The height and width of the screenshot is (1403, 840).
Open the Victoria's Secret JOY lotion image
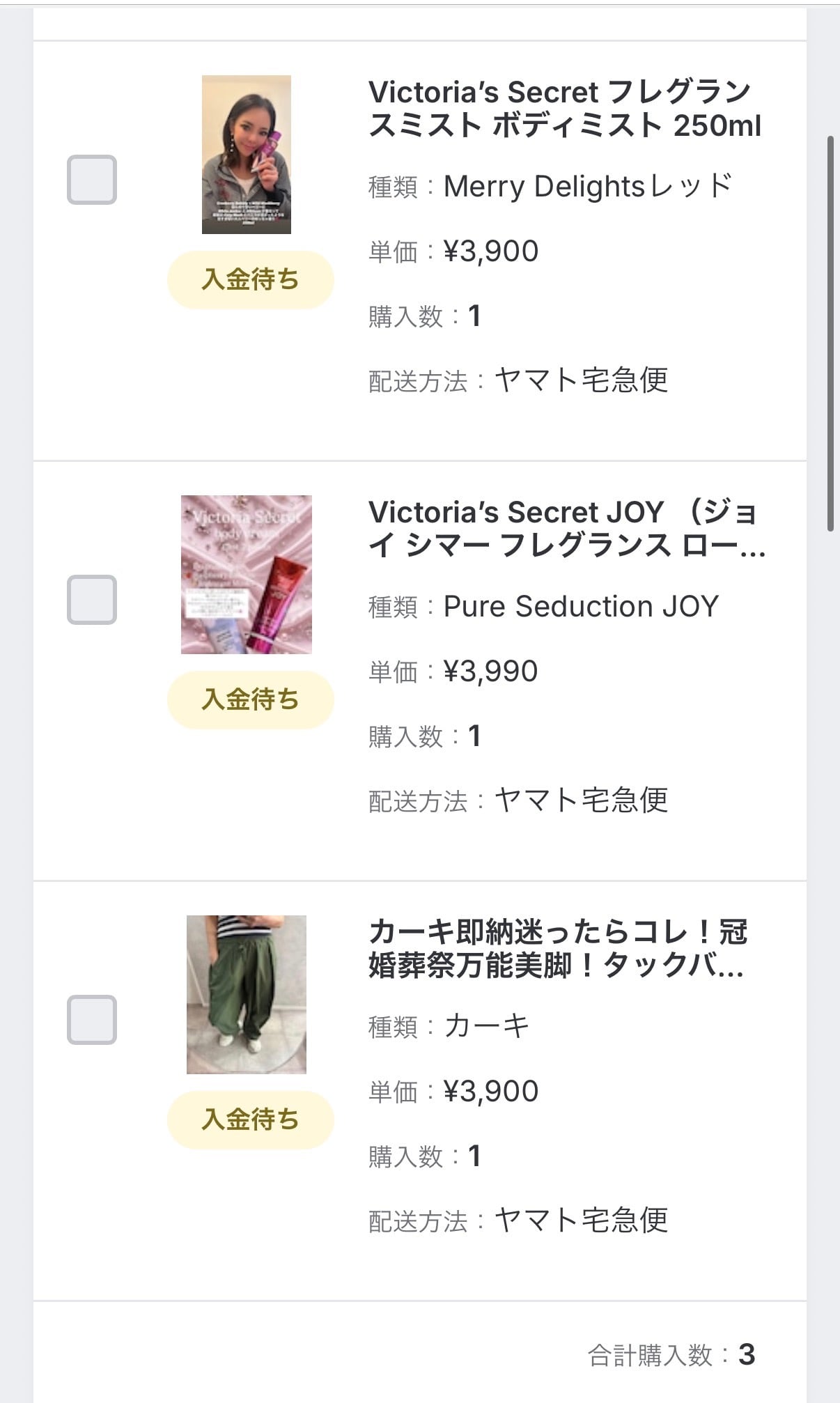tap(247, 575)
